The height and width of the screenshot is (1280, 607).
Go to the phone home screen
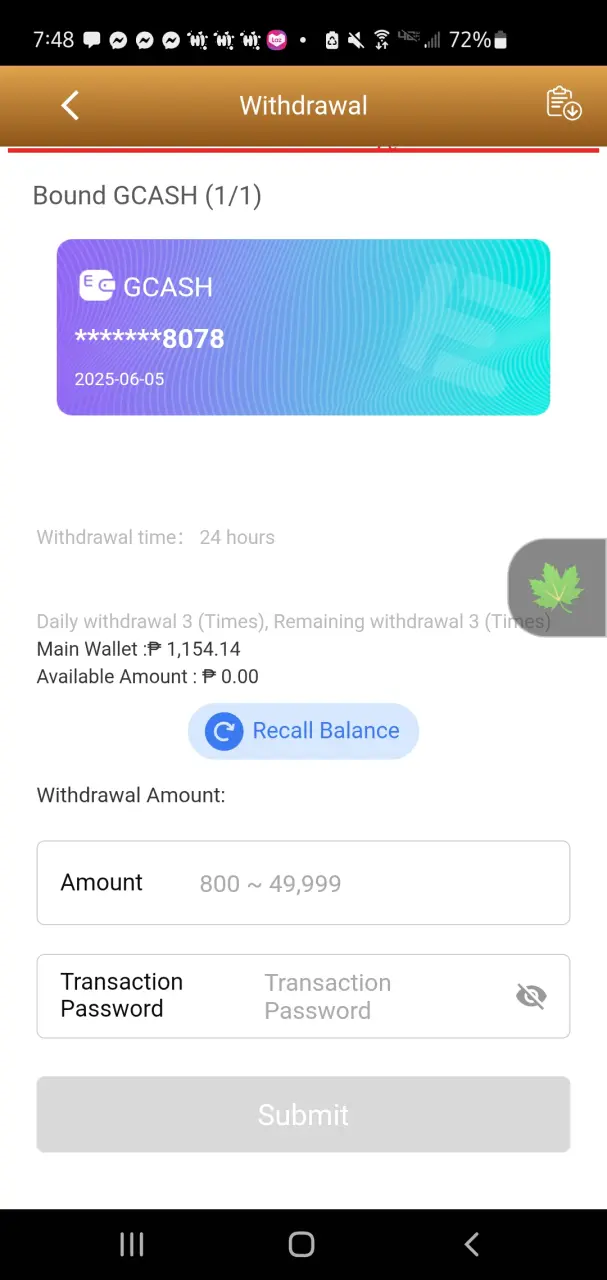pyautogui.click(x=302, y=1244)
